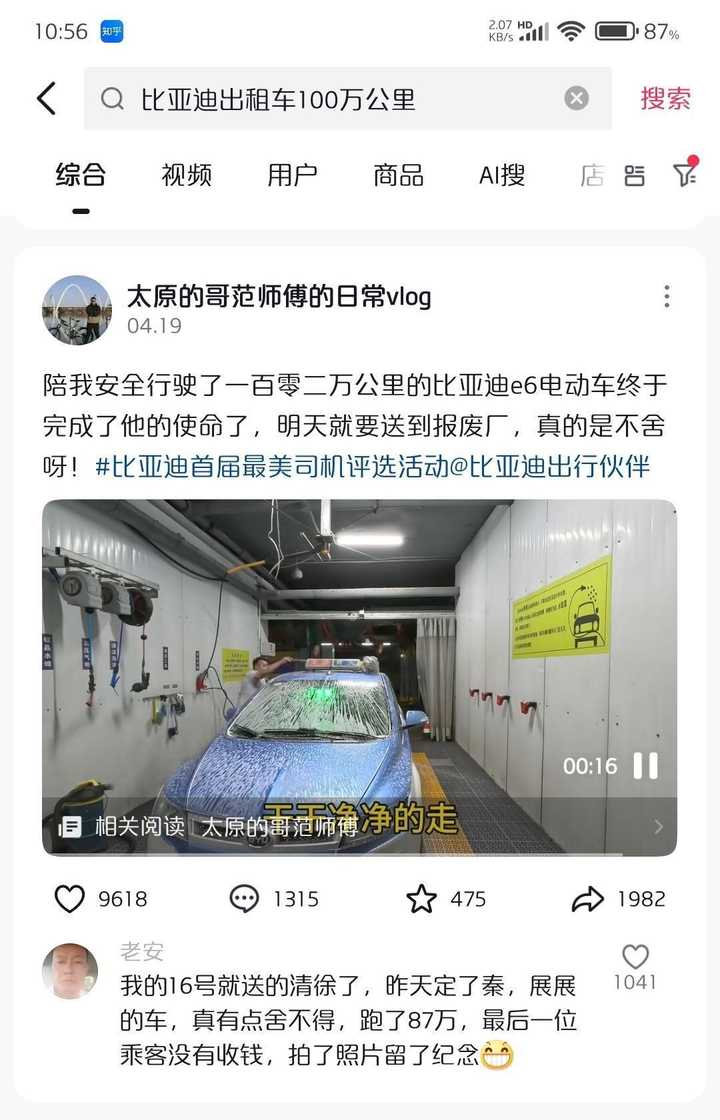Screen dimensions: 720x1120
Task: Clear the search query text
Action: (x=576, y=98)
